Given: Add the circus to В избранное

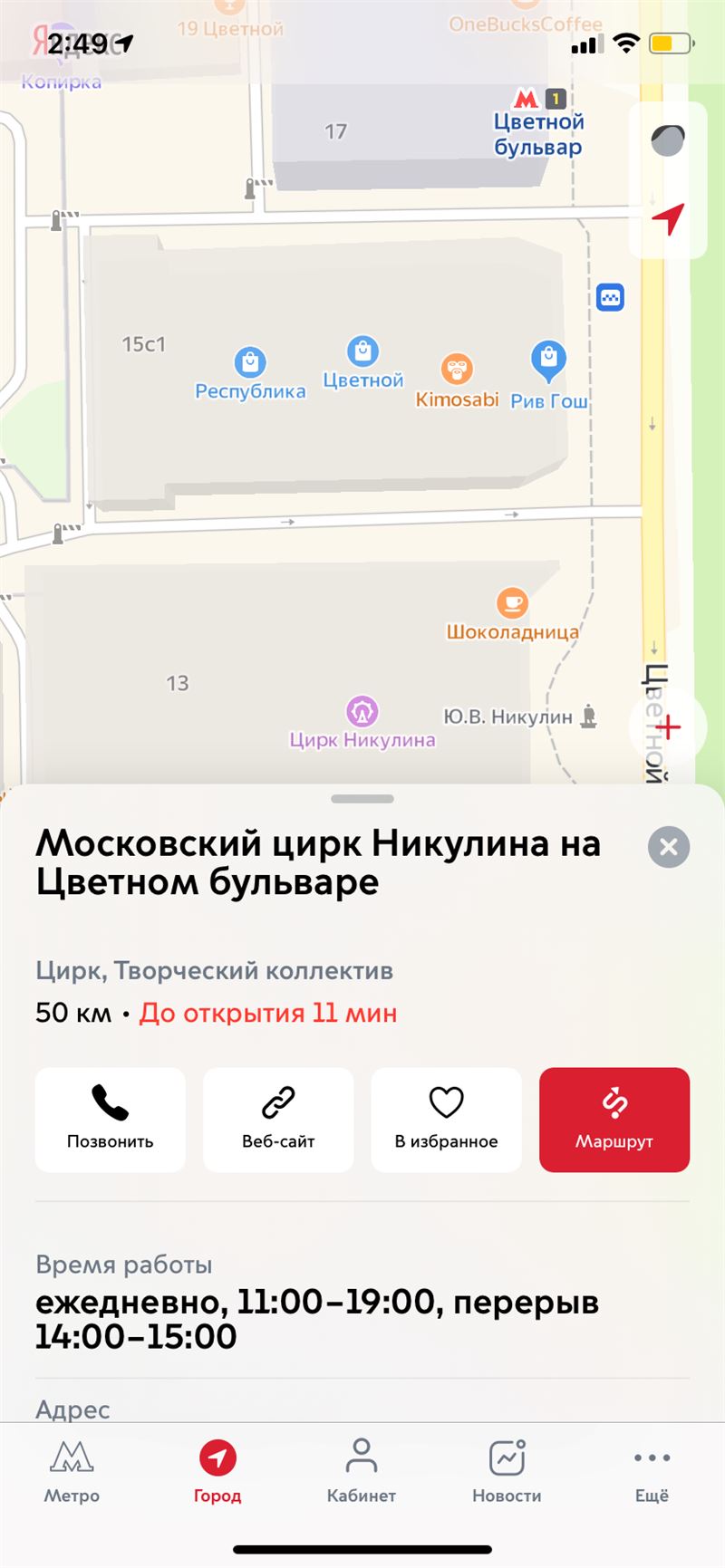Looking at the screenshot, I should (x=447, y=1120).
